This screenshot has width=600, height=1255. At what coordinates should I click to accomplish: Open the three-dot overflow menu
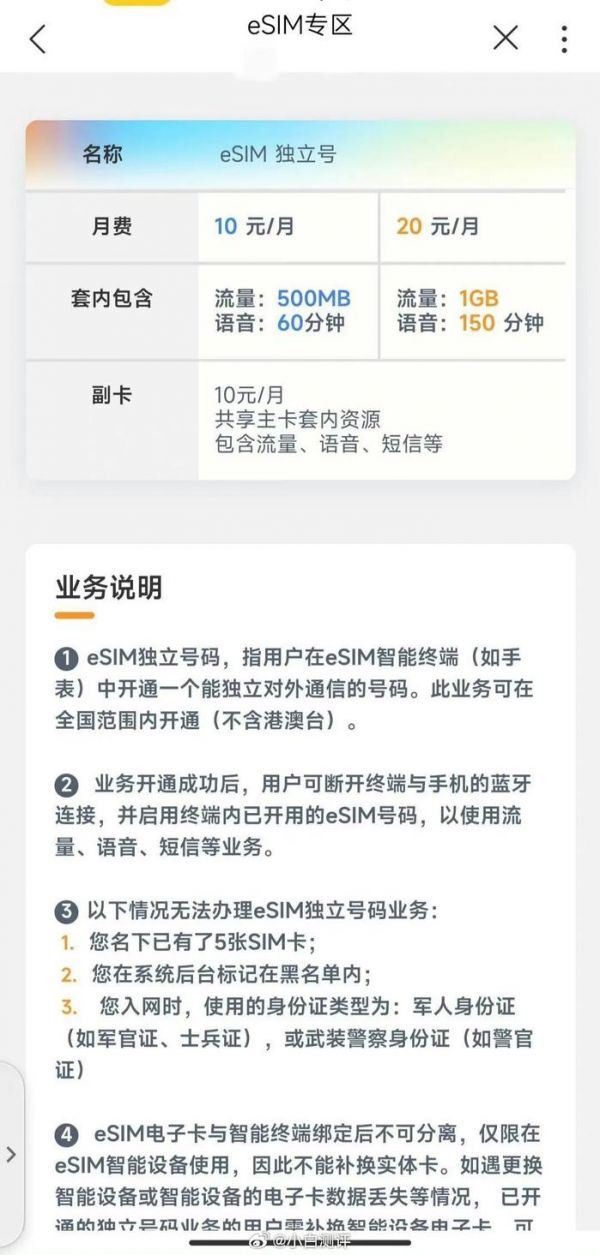[565, 39]
